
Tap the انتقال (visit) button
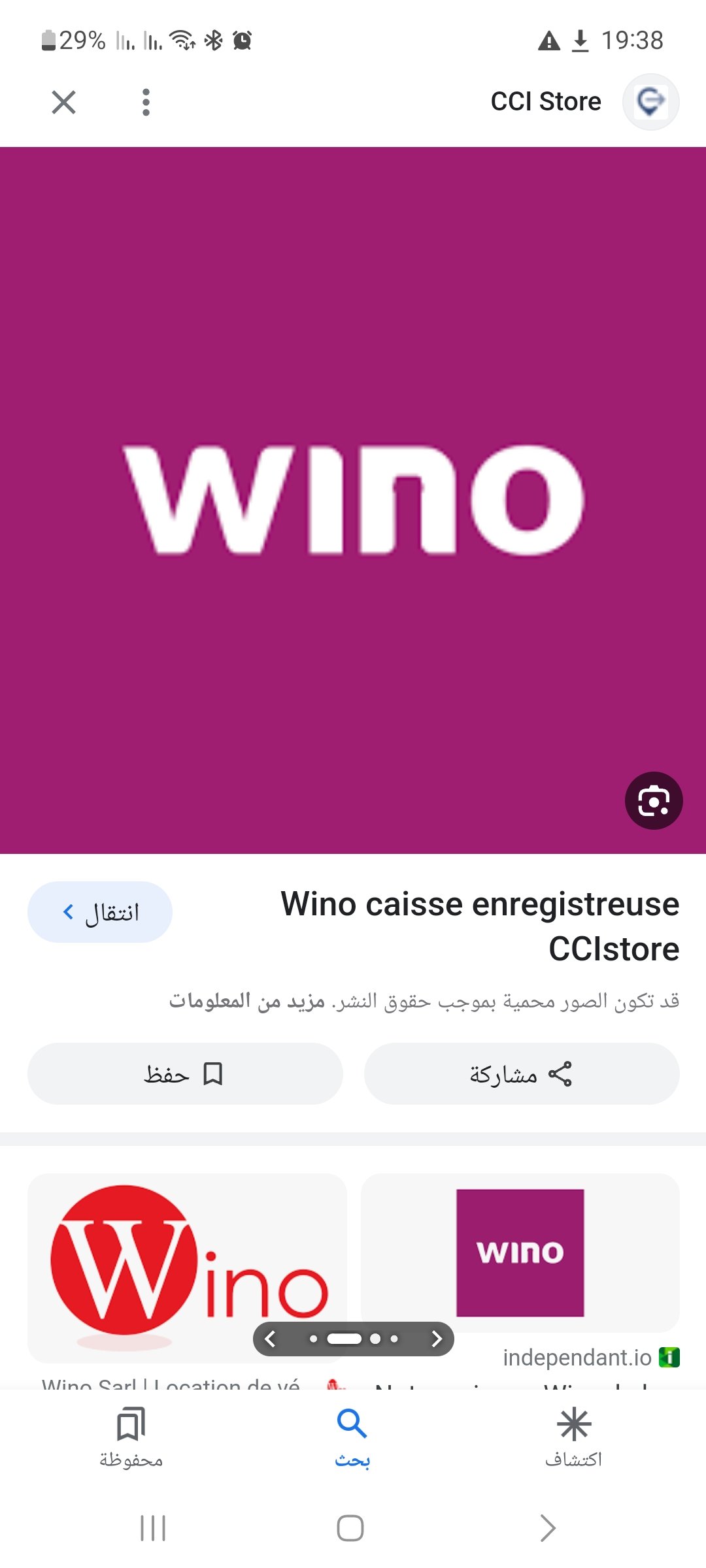click(x=100, y=912)
